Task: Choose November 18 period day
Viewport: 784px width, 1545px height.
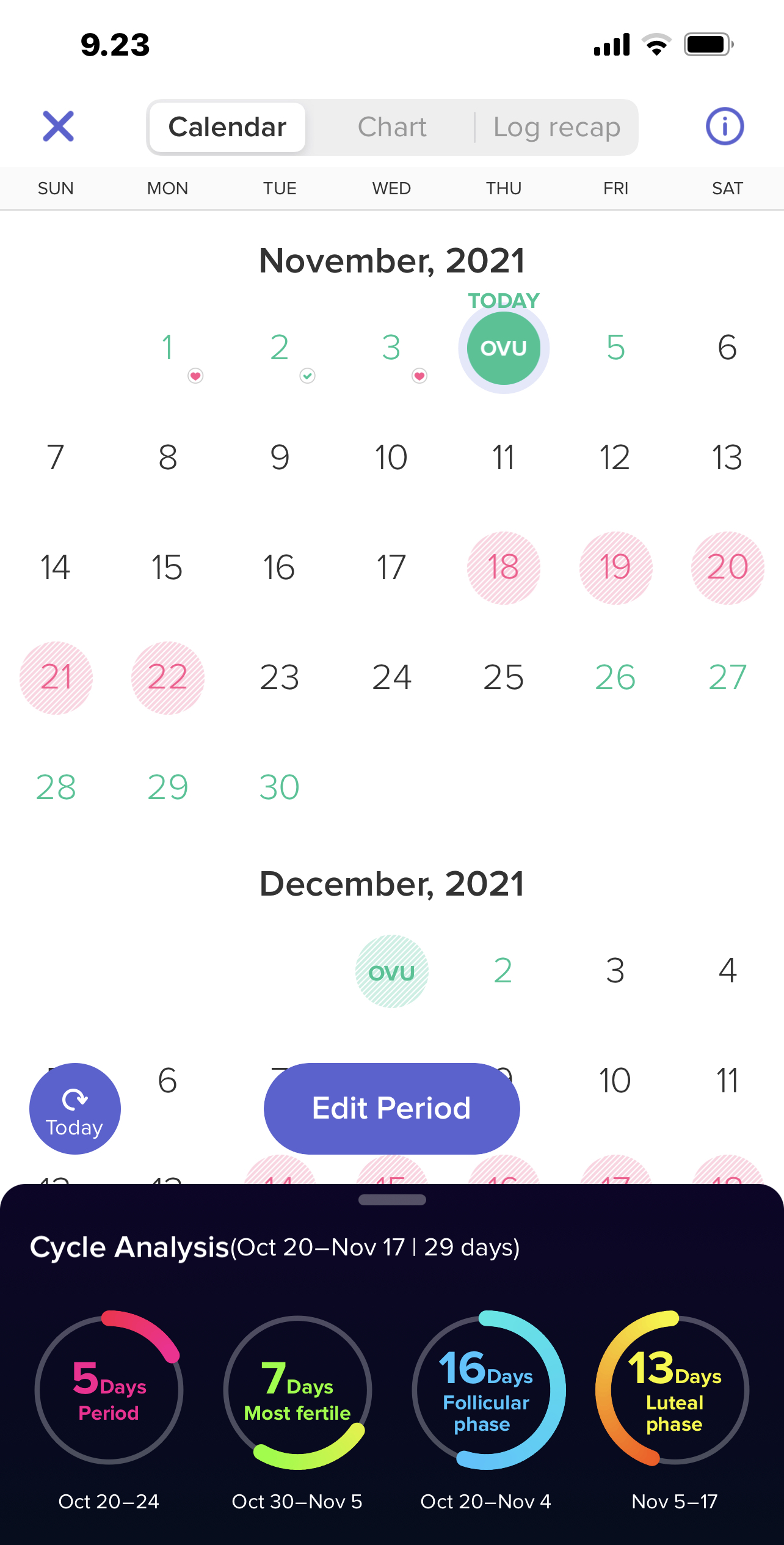Action: (504, 568)
